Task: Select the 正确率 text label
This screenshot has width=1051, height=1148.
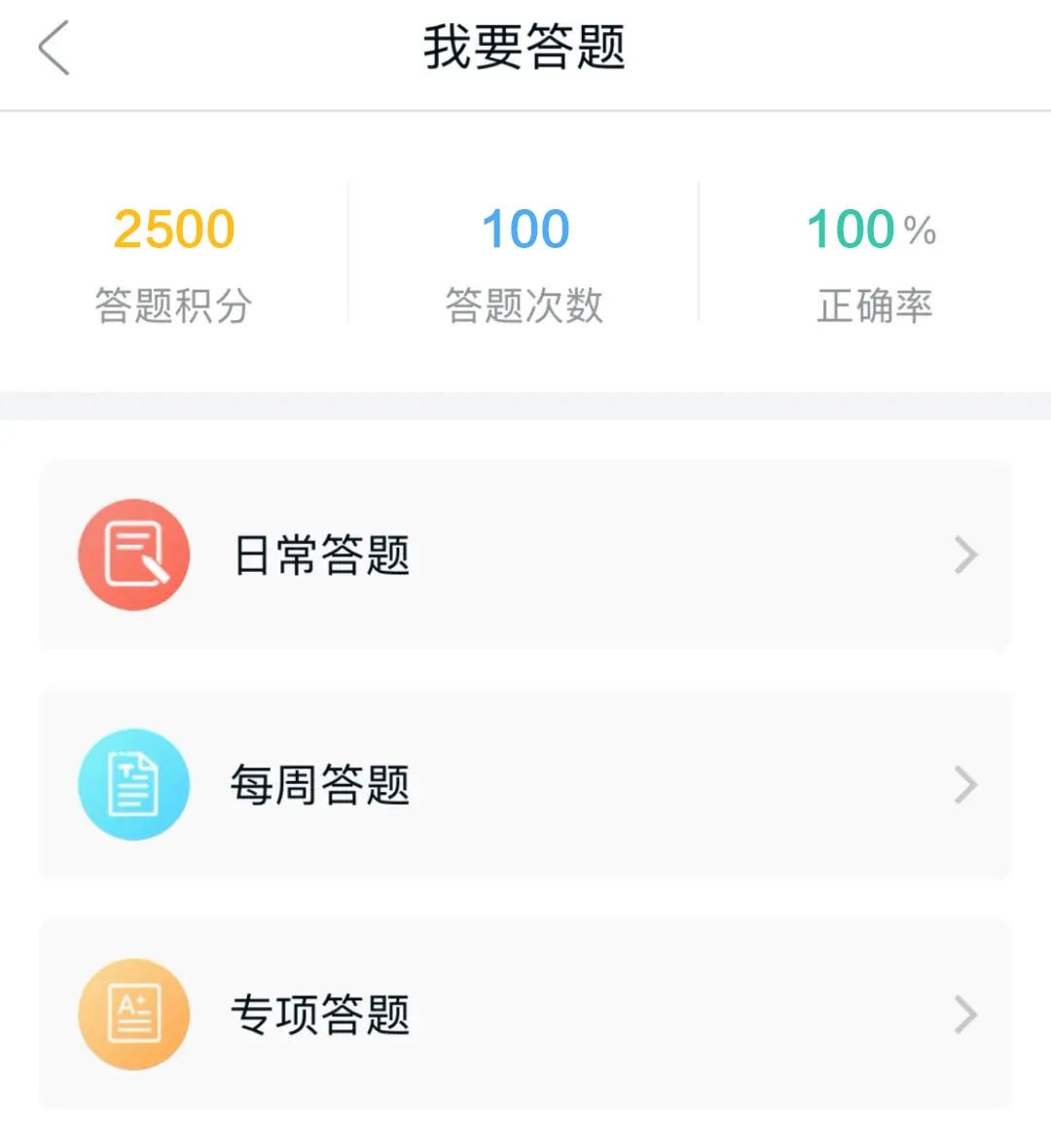Action: tap(874, 305)
